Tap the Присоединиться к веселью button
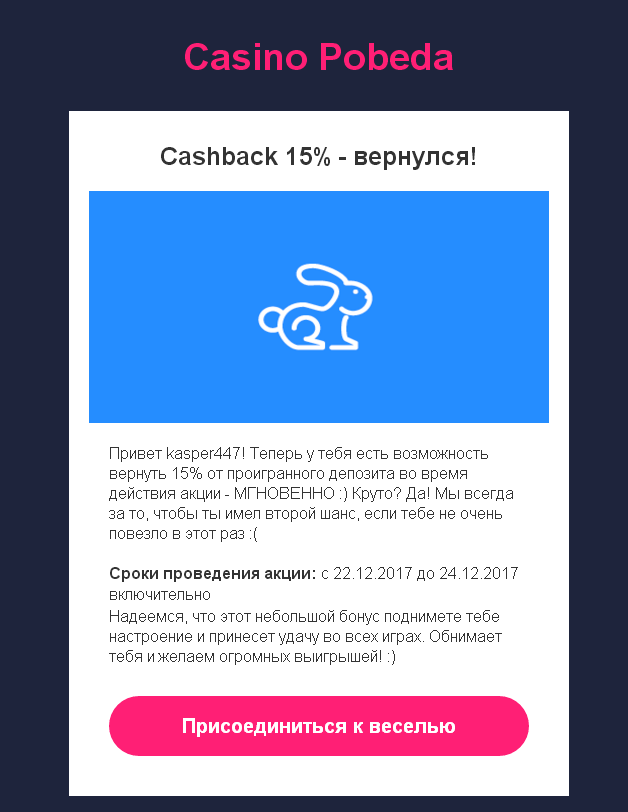628x812 pixels. tap(318, 726)
